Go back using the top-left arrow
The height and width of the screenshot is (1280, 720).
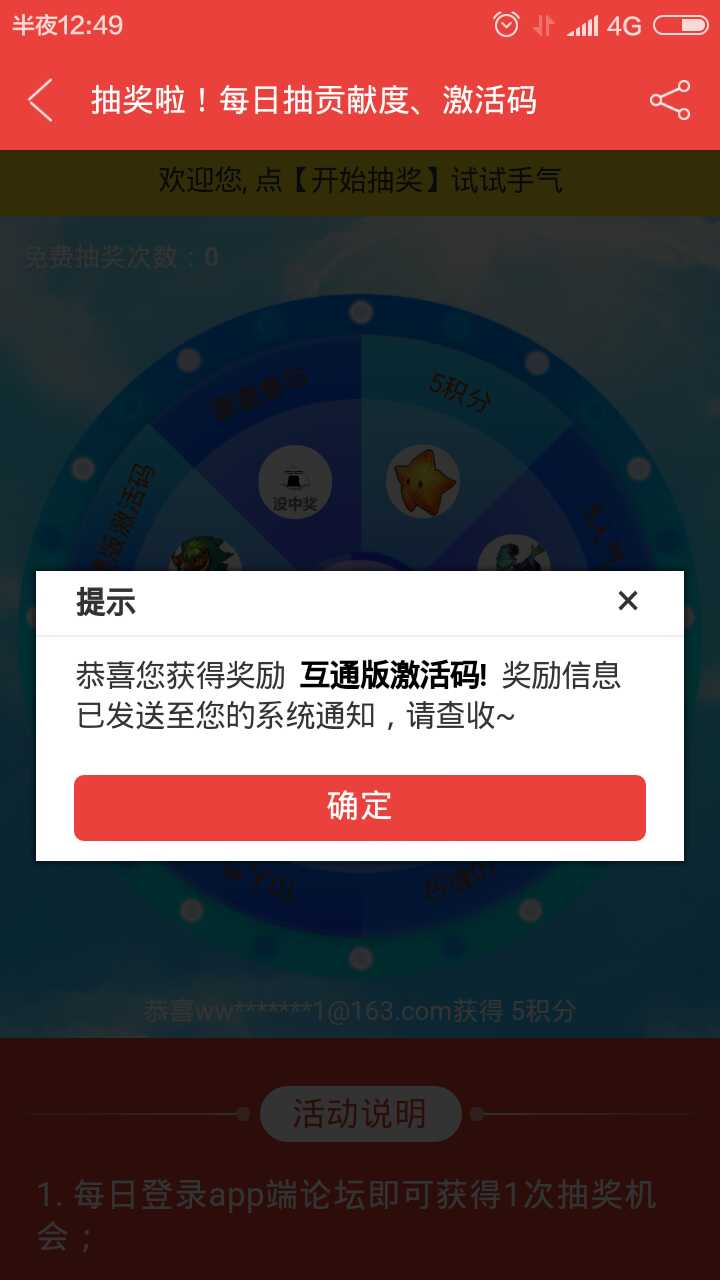click(x=40, y=101)
